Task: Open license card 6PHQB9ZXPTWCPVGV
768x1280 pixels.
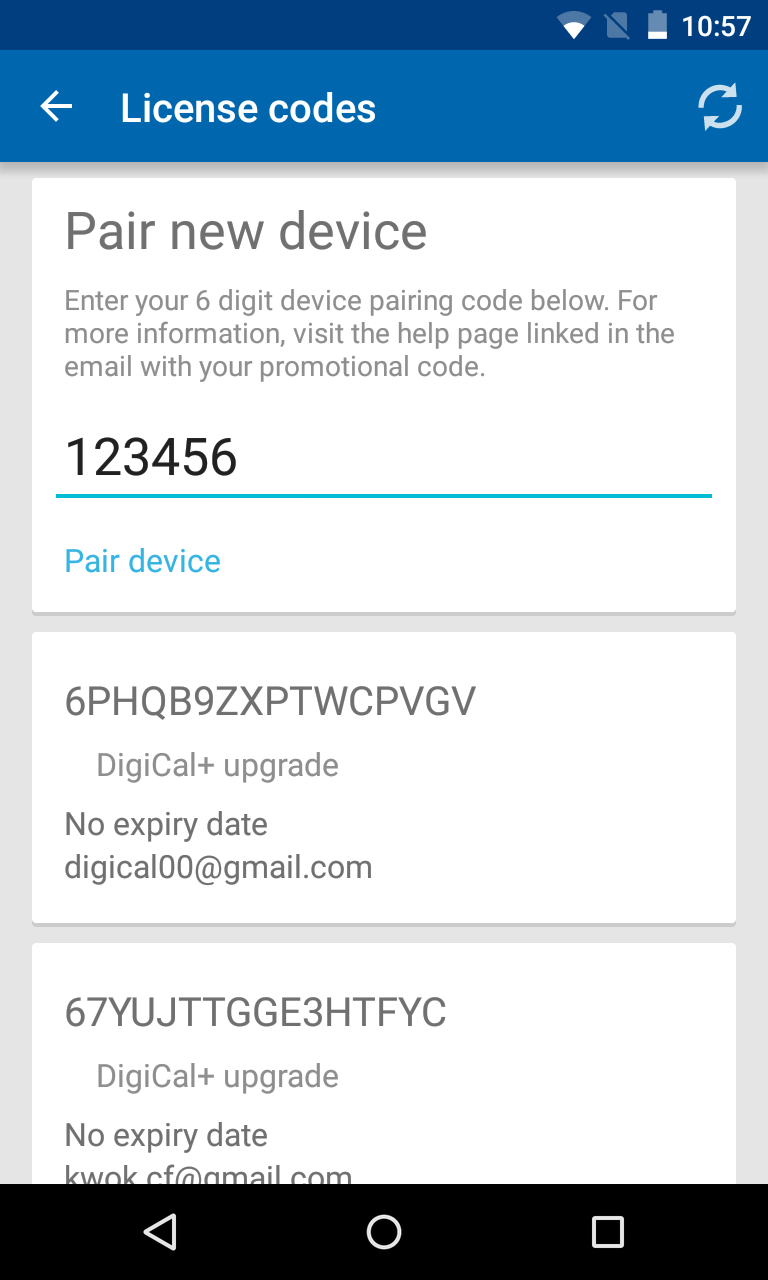Action: pos(383,777)
